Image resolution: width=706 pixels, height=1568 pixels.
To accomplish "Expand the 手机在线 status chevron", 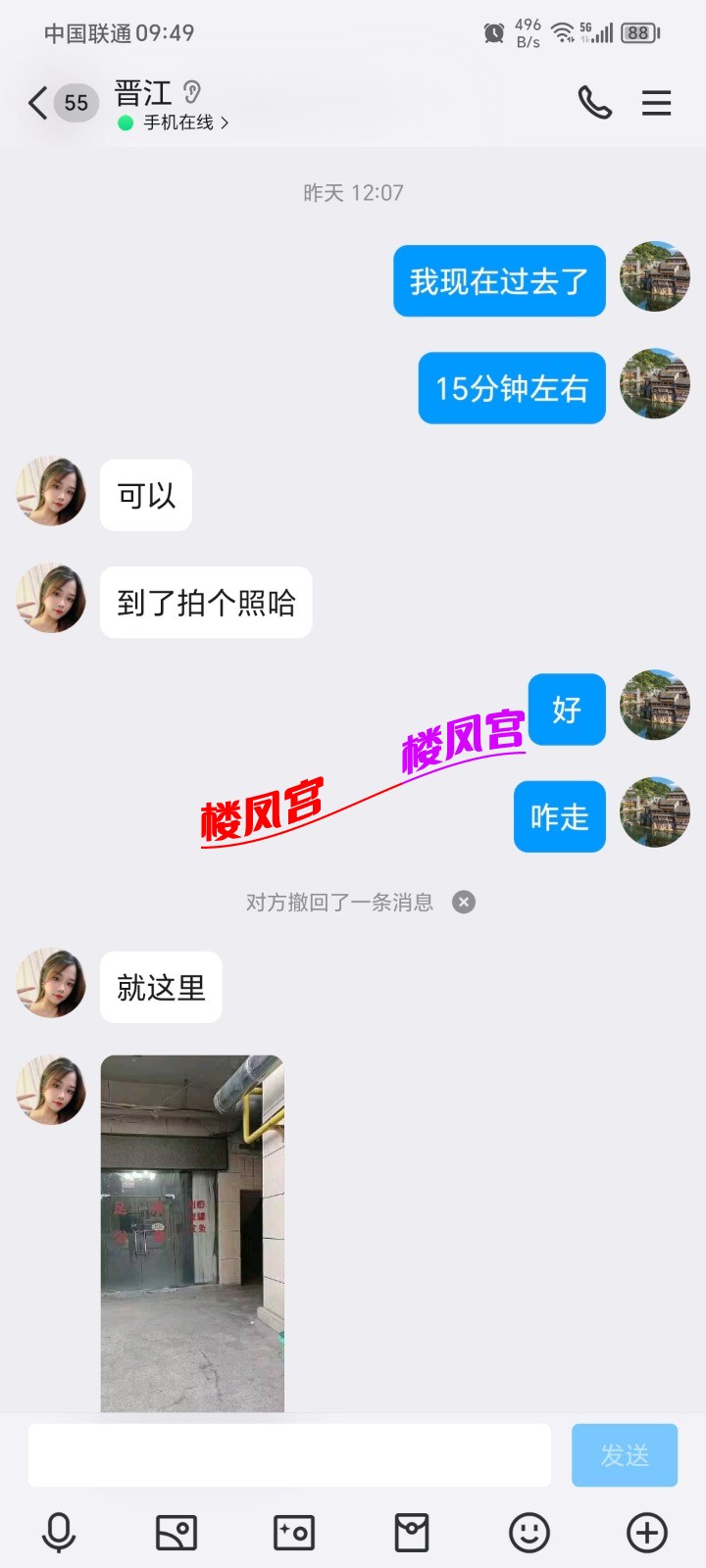I will [226, 122].
